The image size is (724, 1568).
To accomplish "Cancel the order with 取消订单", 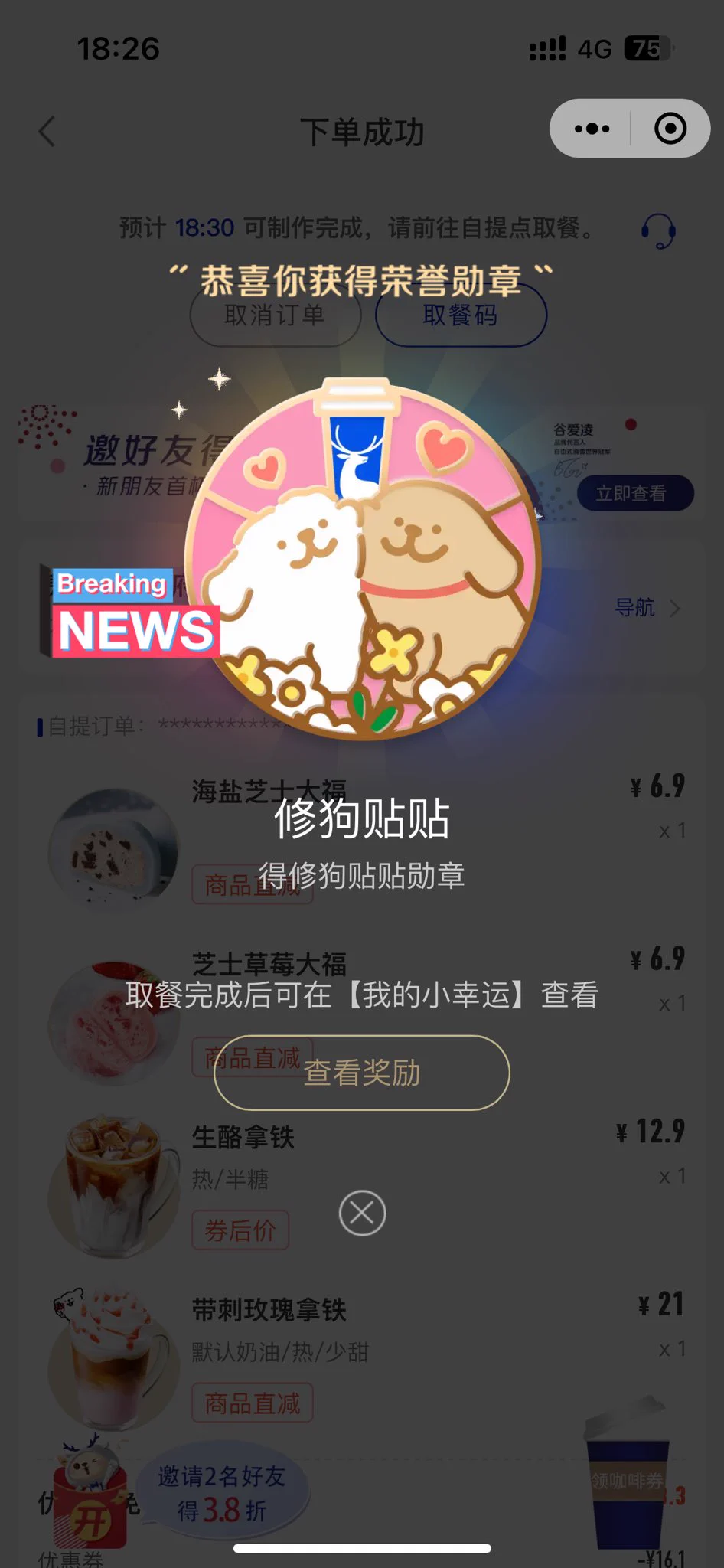I will (x=275, y=315).
